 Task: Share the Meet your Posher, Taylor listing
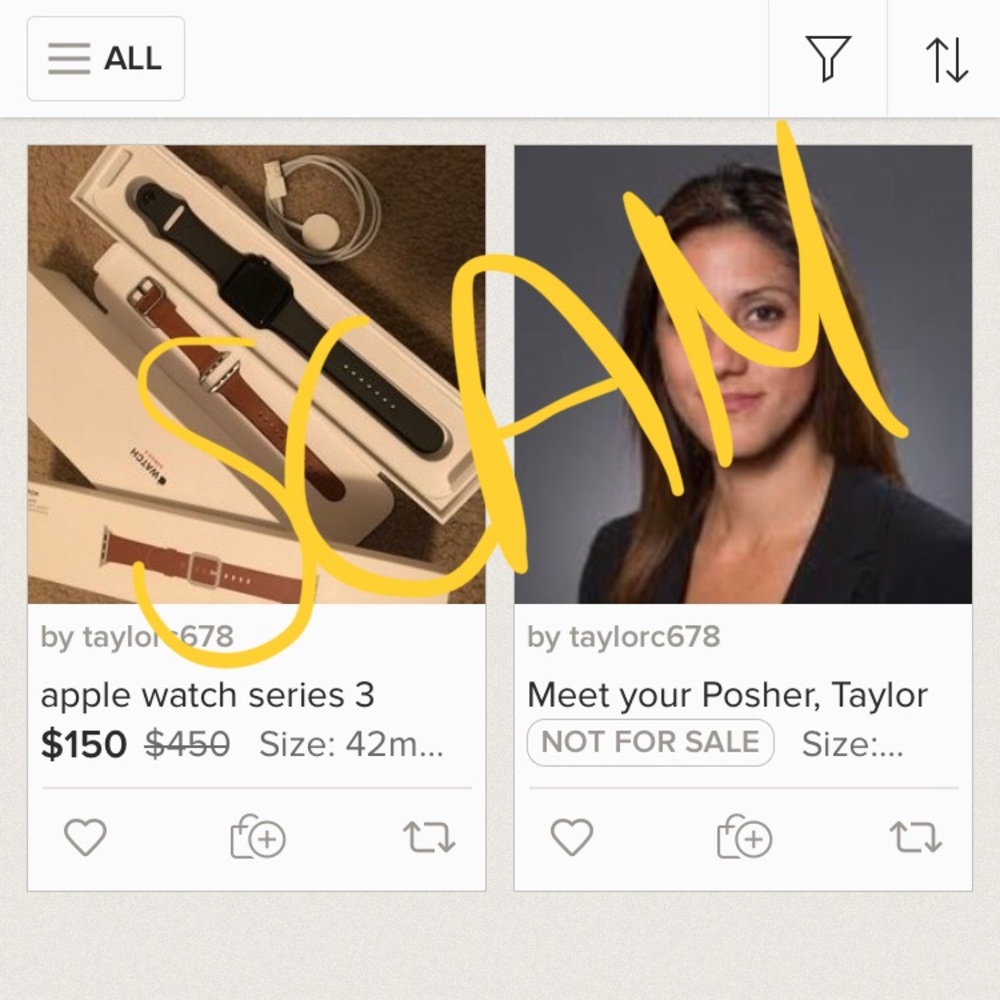click(x=915, y=838)
